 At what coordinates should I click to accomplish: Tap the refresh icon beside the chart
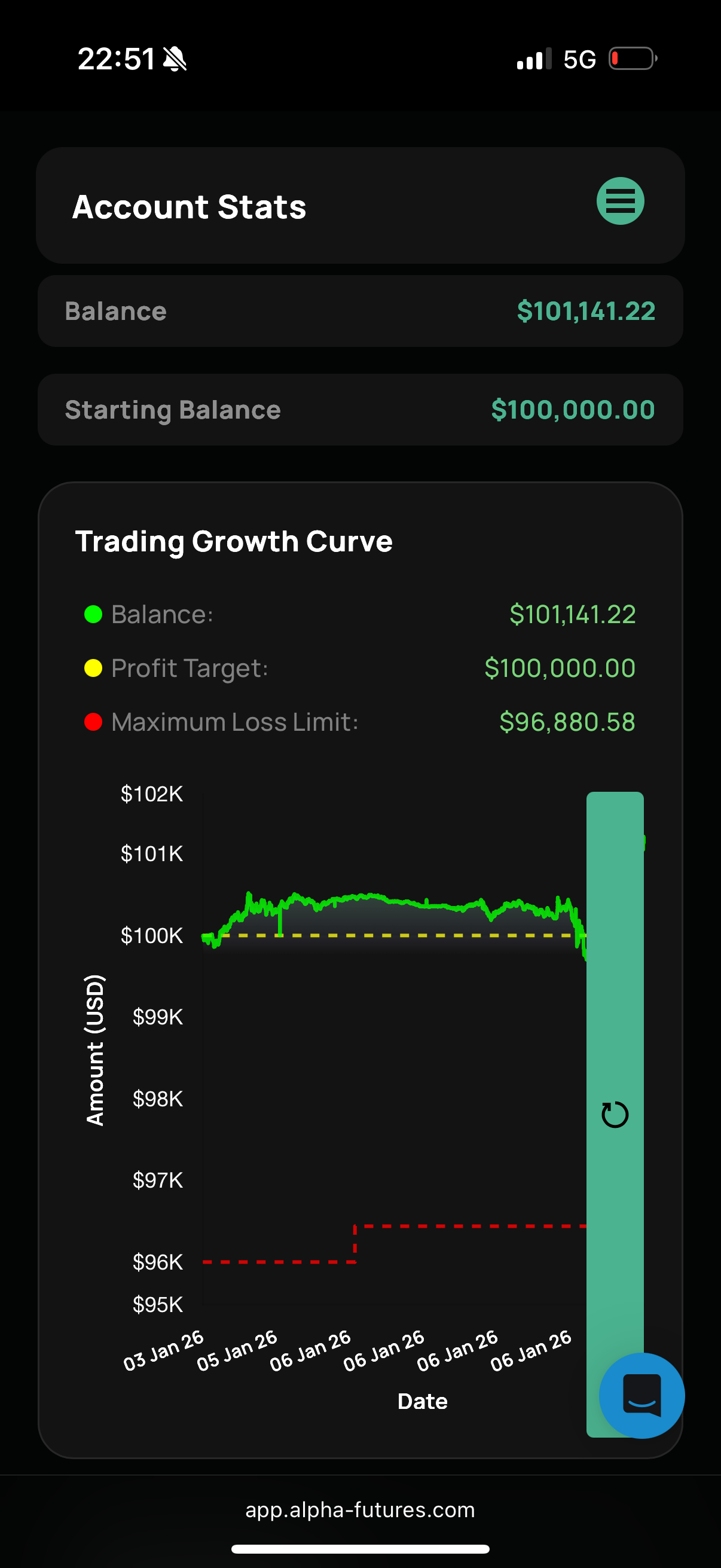tap(615, 1115)
